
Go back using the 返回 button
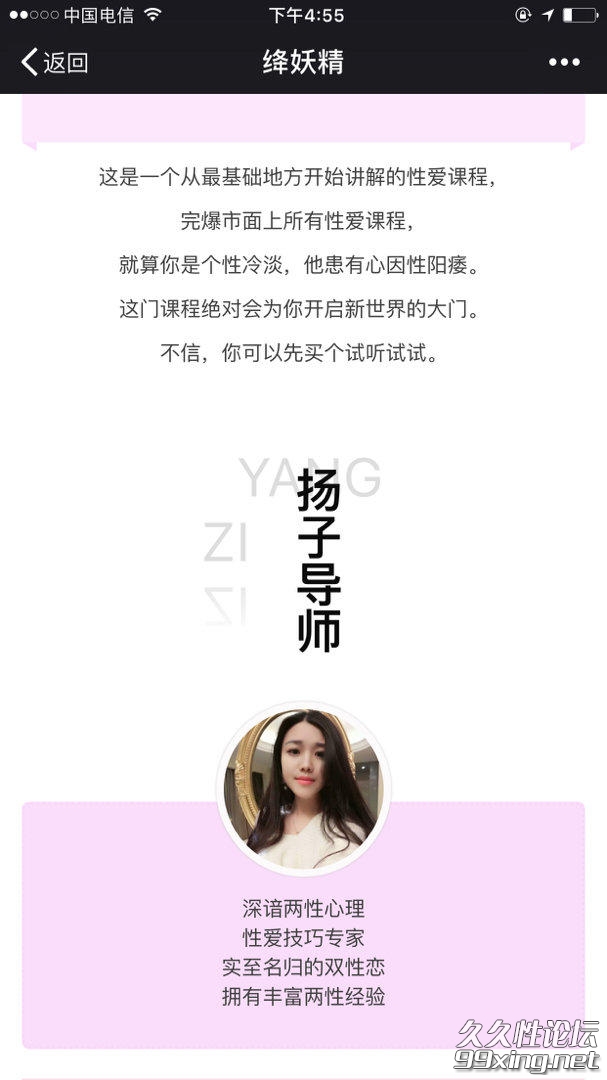pyautogui.click(x=55, y=62)
